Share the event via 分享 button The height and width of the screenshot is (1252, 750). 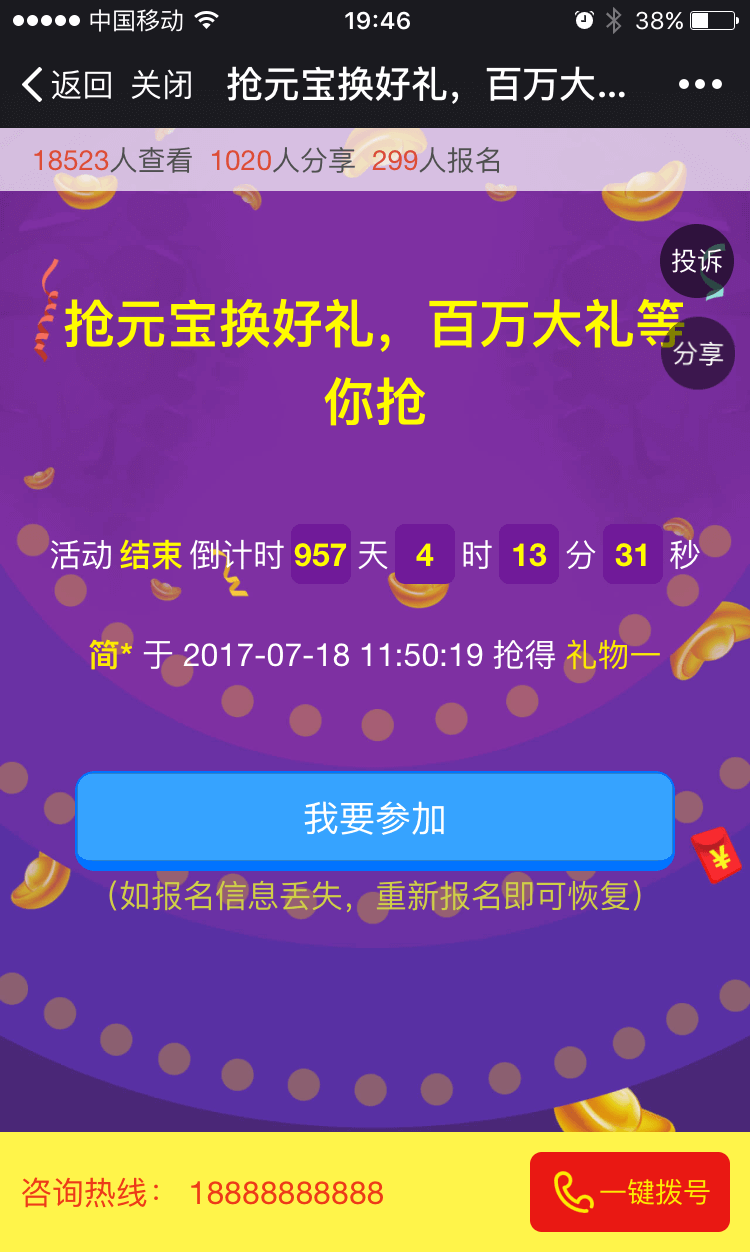pyautogui.click(x=697, y=353)
